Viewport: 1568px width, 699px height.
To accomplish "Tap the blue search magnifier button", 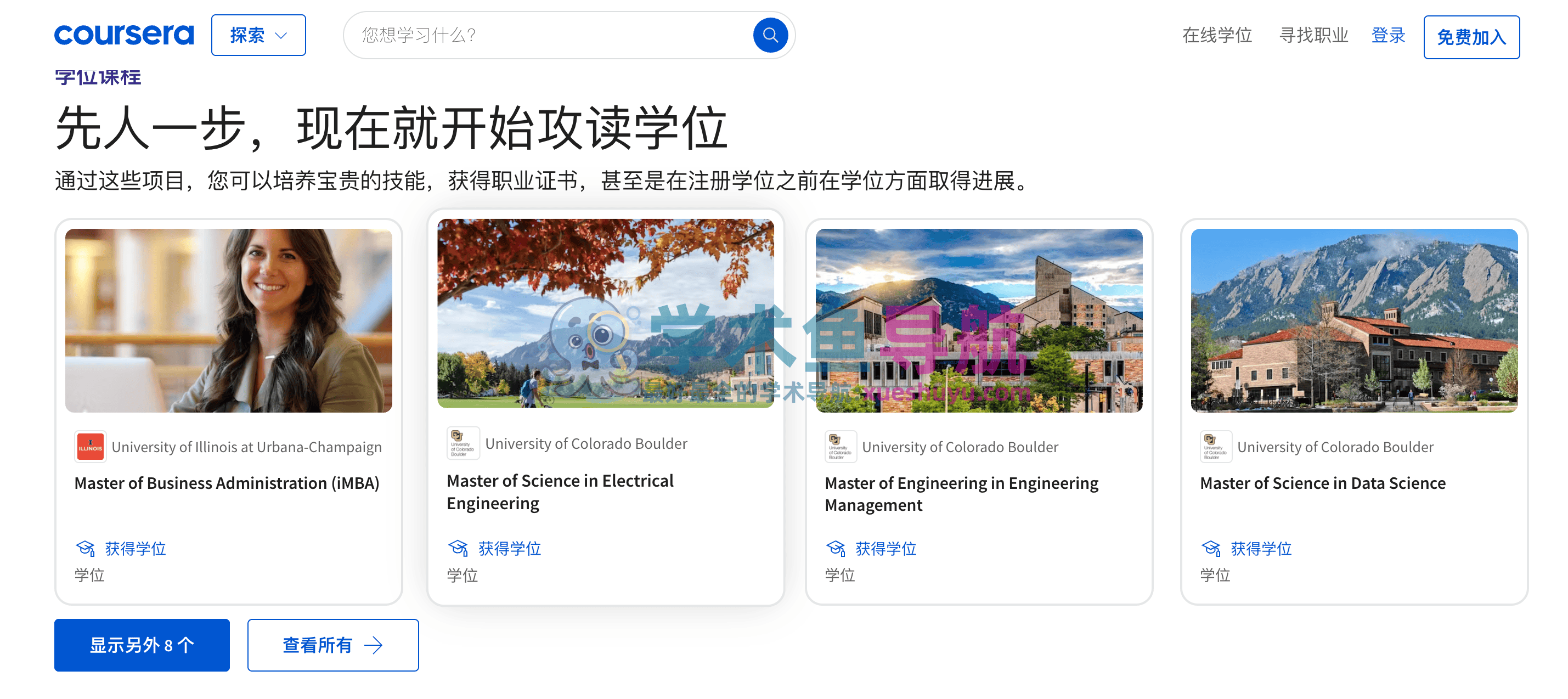I will (770, 35).
